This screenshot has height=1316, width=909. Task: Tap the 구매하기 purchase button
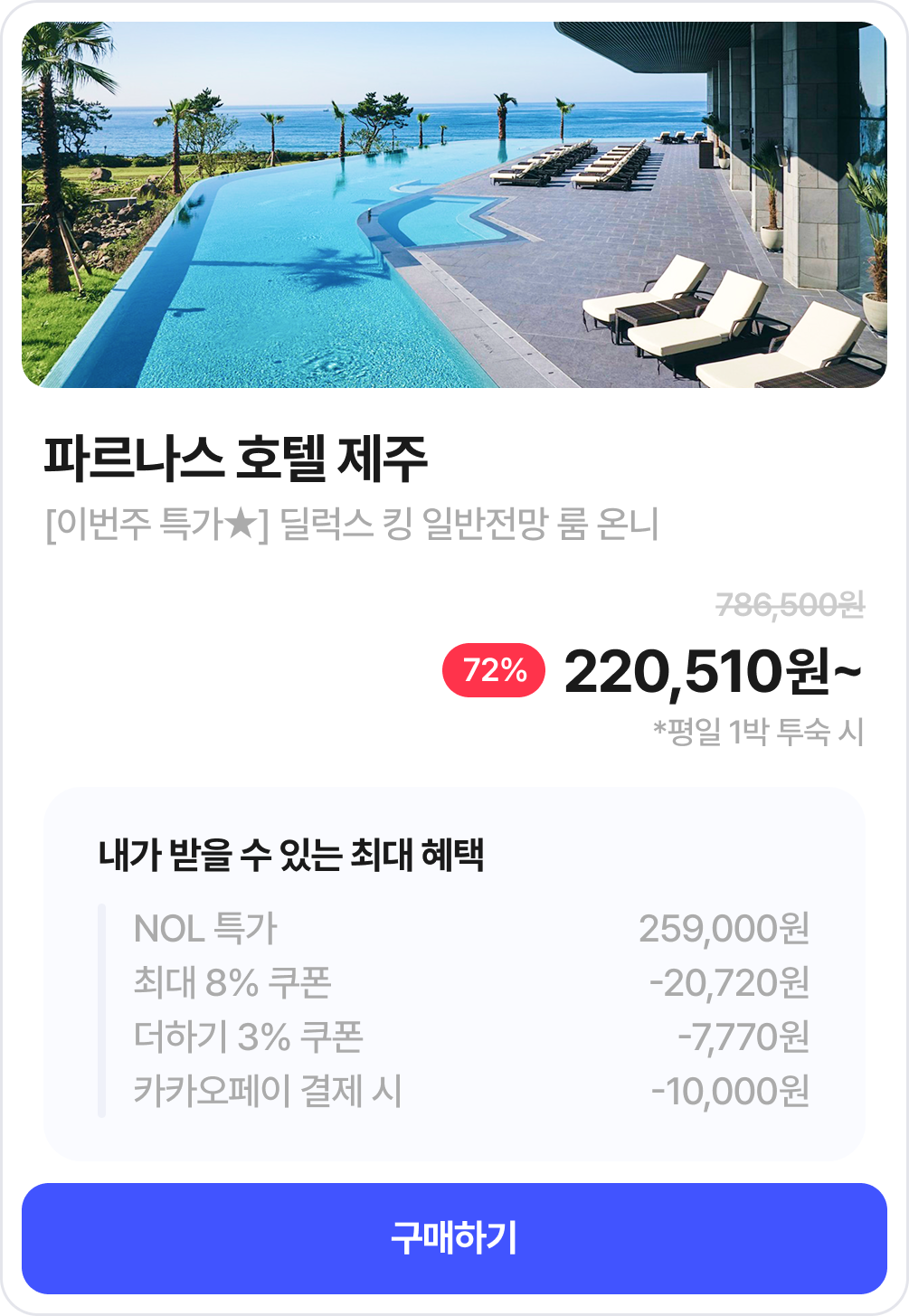tap(454, 1238)
